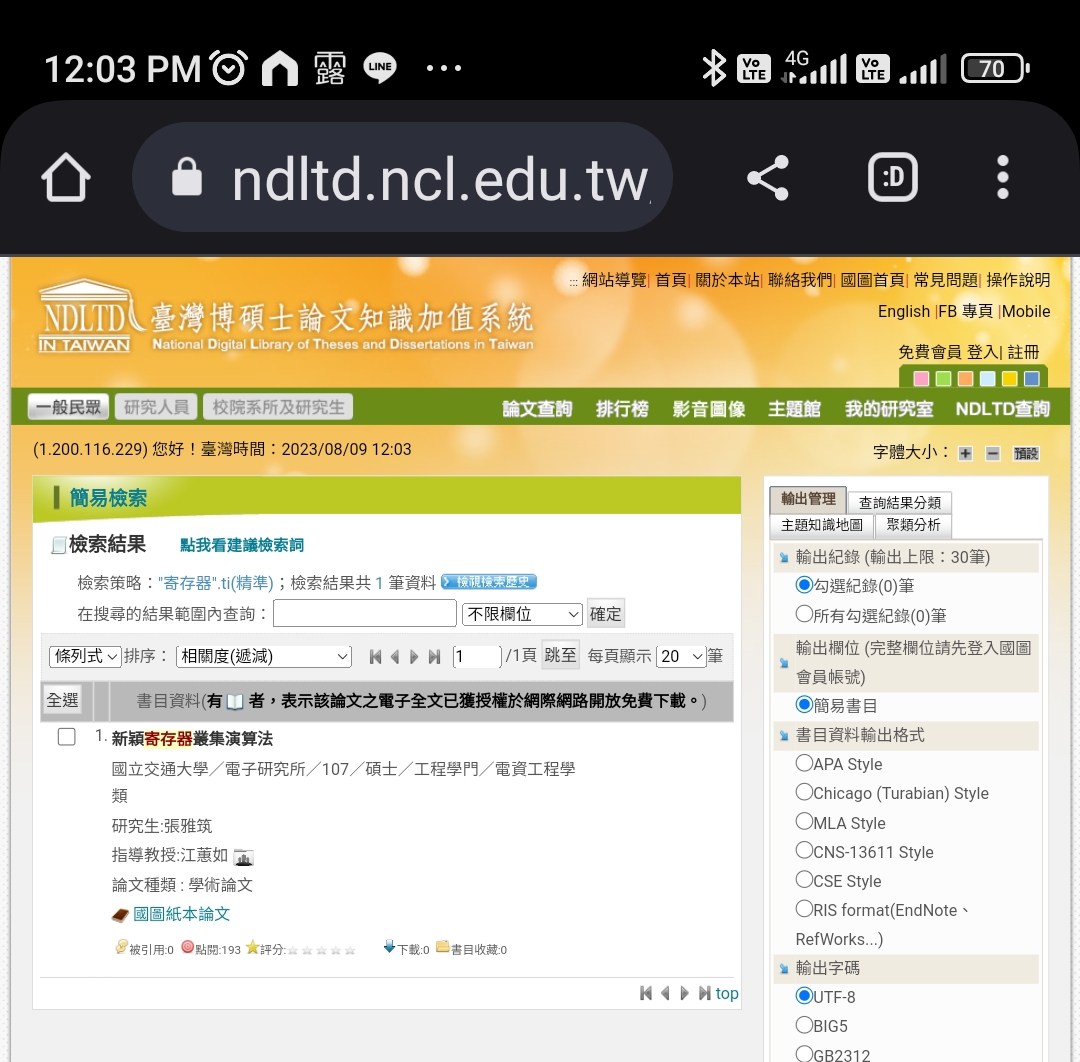
Task: Check the box for result 1
Action: coord(67,738)
